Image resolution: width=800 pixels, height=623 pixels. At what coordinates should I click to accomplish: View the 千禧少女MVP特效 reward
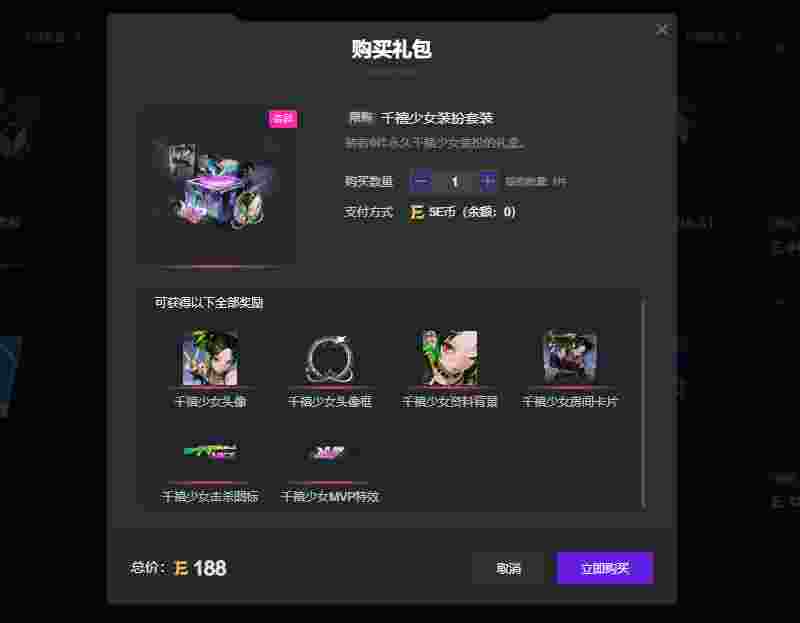click(x=329, y=454)
